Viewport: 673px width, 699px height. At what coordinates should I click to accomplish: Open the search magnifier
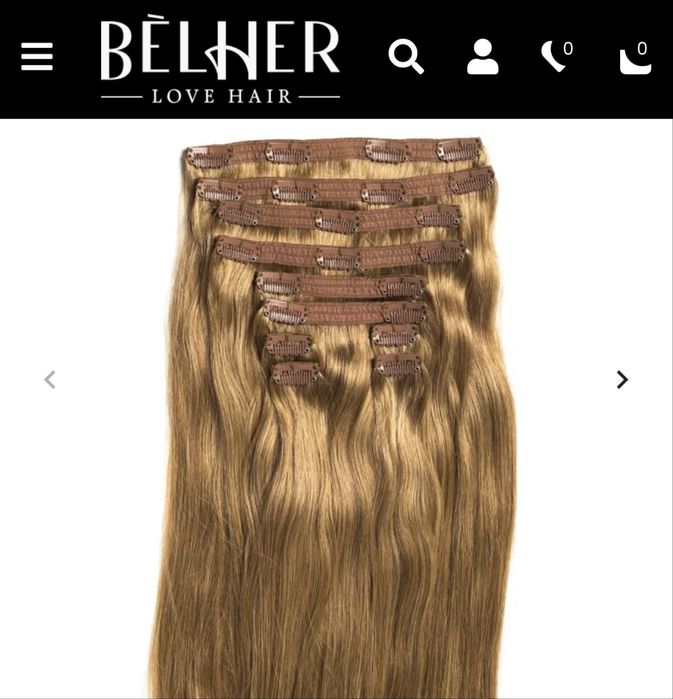coord(406,57)
